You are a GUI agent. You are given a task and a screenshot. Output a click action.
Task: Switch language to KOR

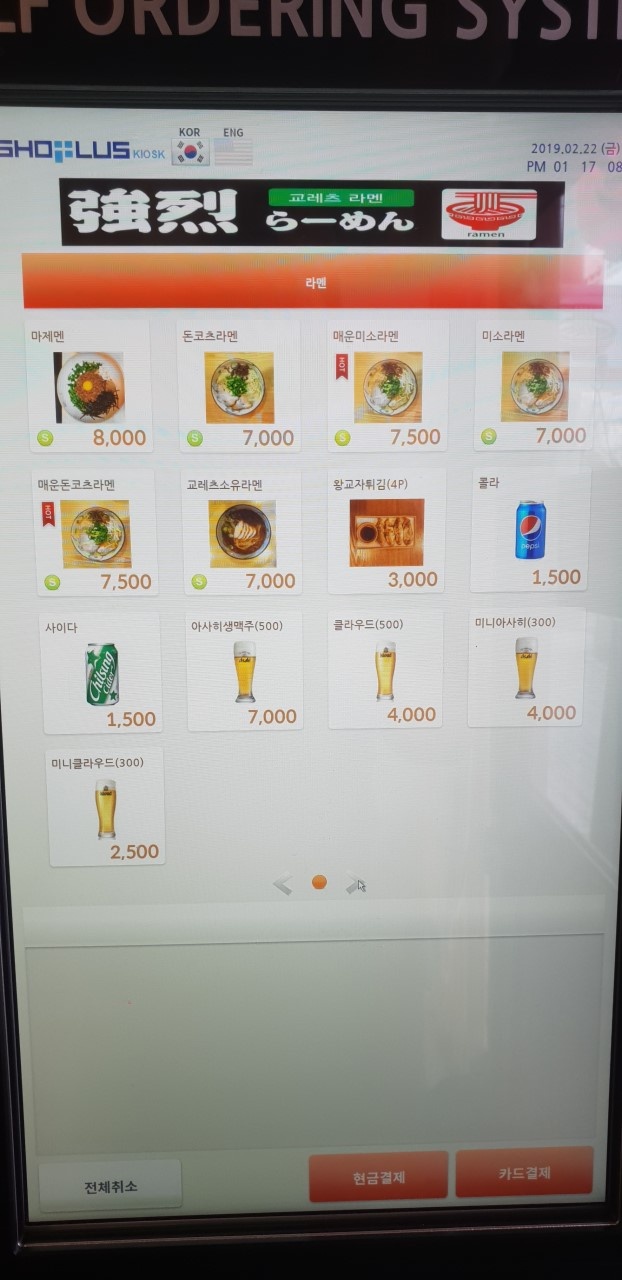pyautogui.click(x=190, y=151)
